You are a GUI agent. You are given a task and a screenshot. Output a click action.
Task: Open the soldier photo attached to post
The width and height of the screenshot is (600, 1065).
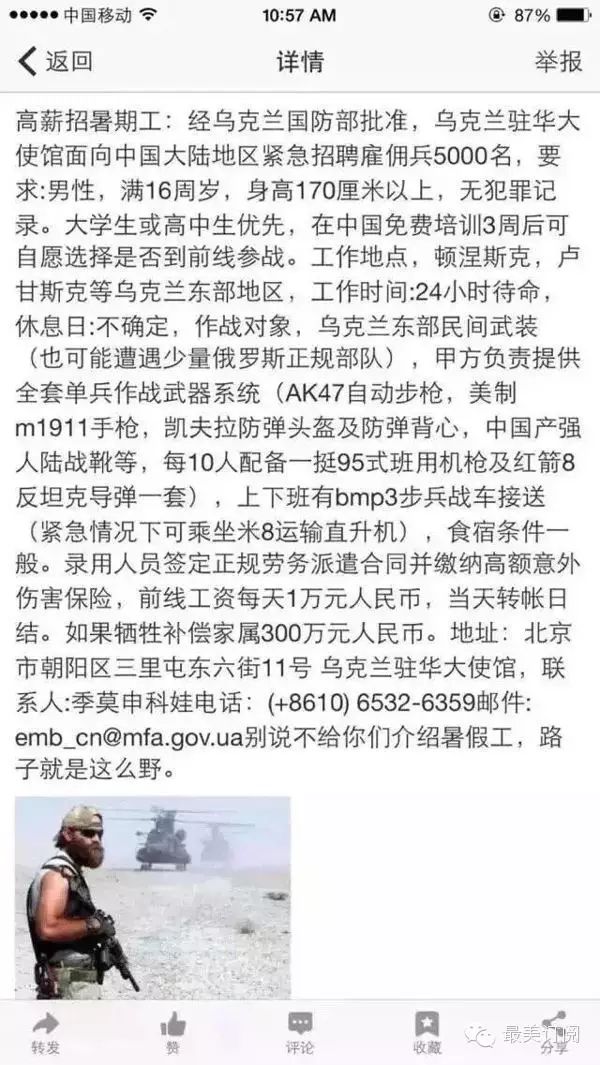[x=152, y=897]
